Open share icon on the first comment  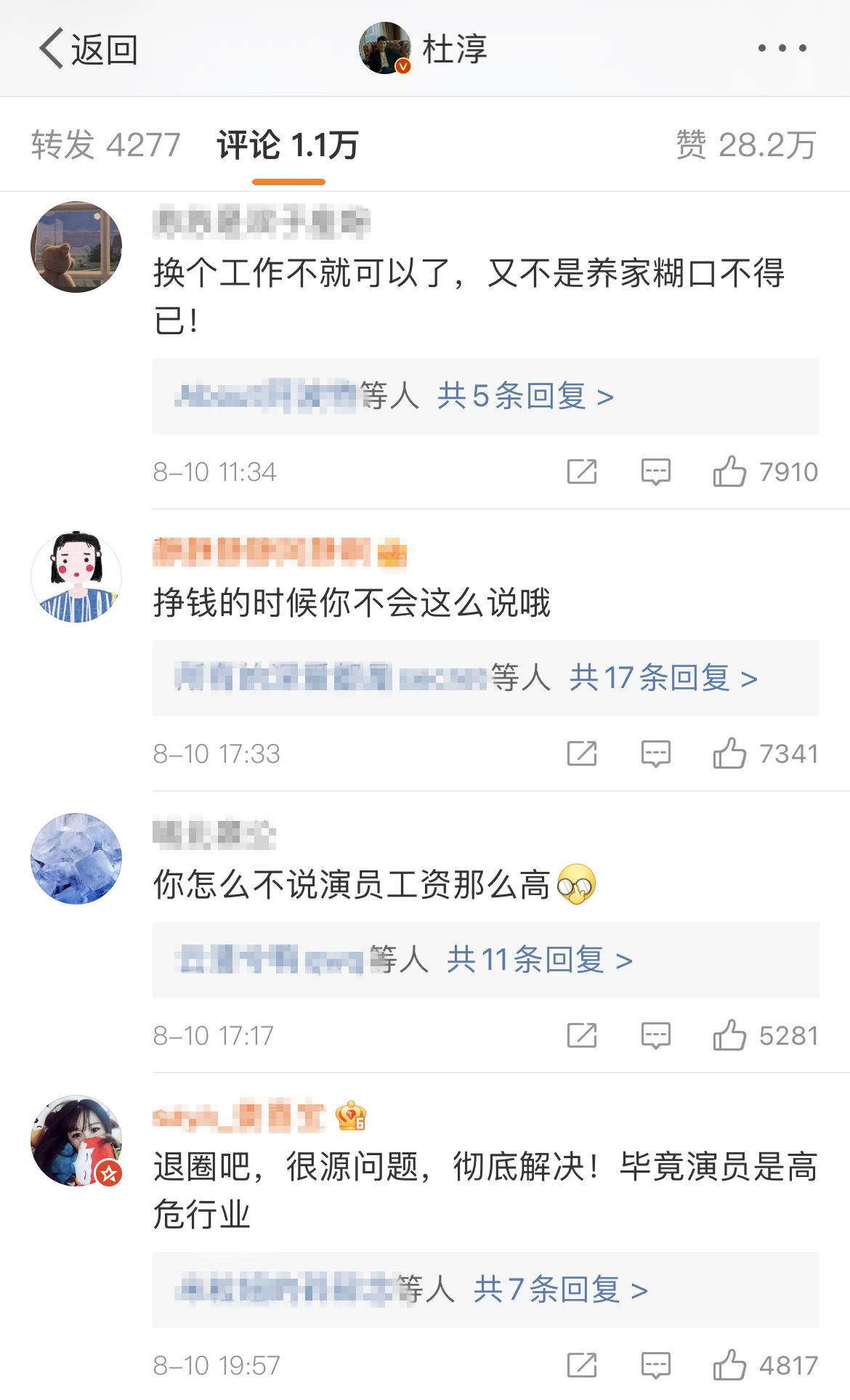580,472
